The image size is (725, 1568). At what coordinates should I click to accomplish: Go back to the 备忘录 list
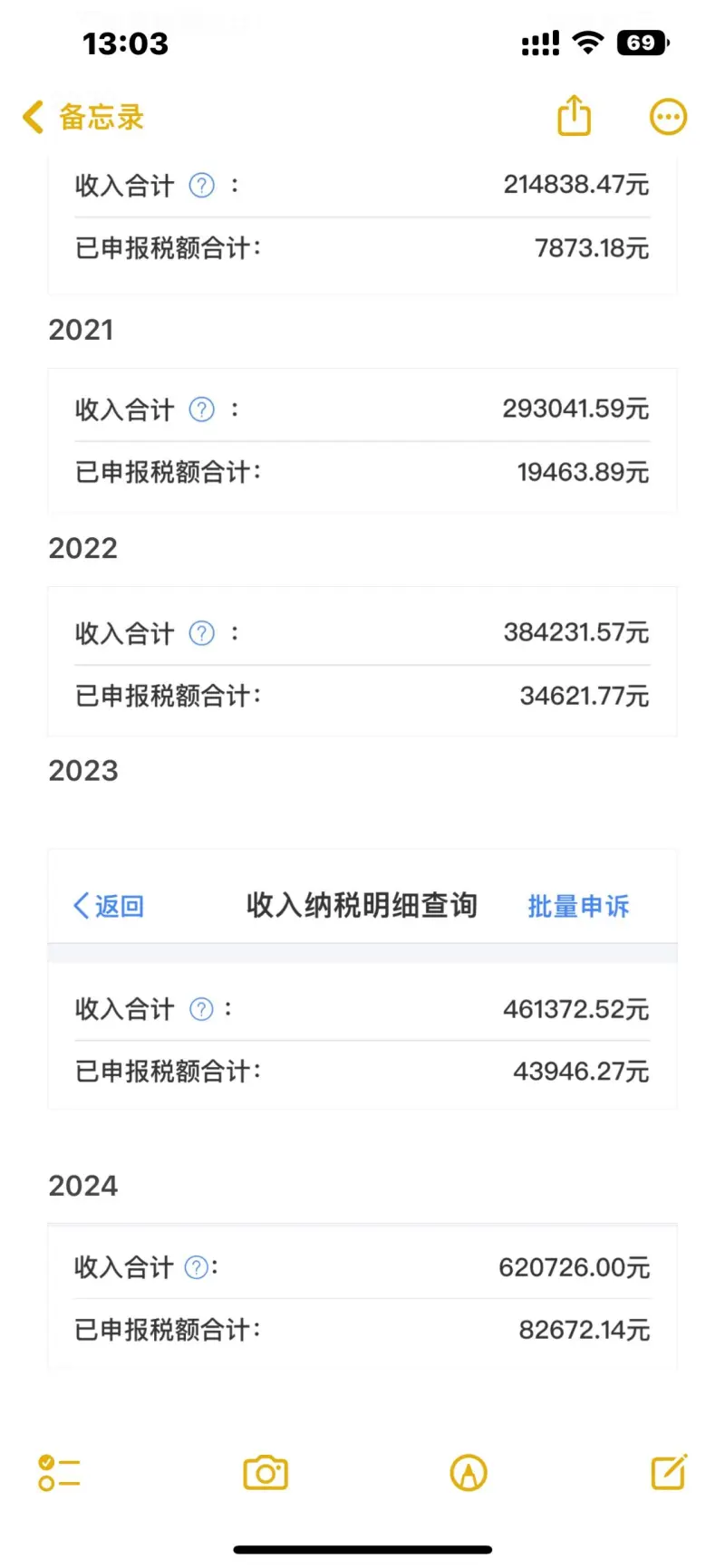coord(82,117)
